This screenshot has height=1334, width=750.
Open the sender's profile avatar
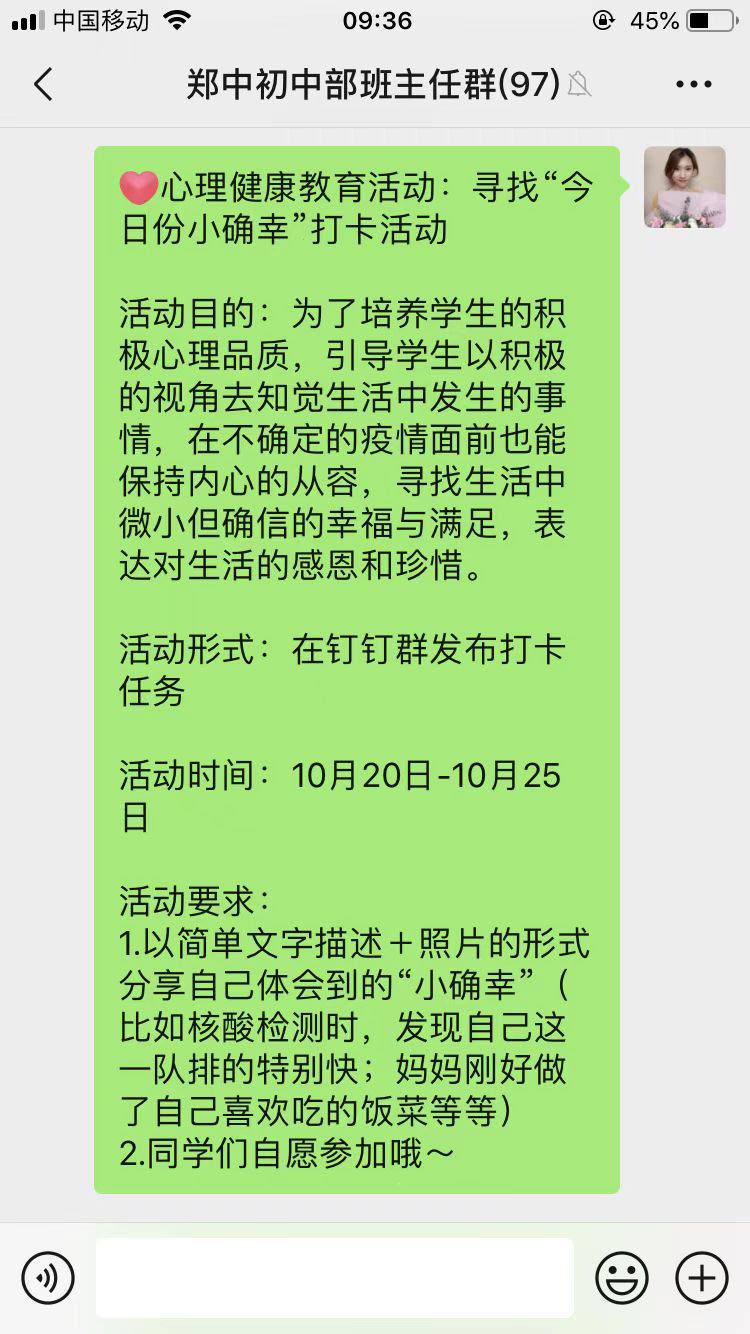[x=685, y=187]
